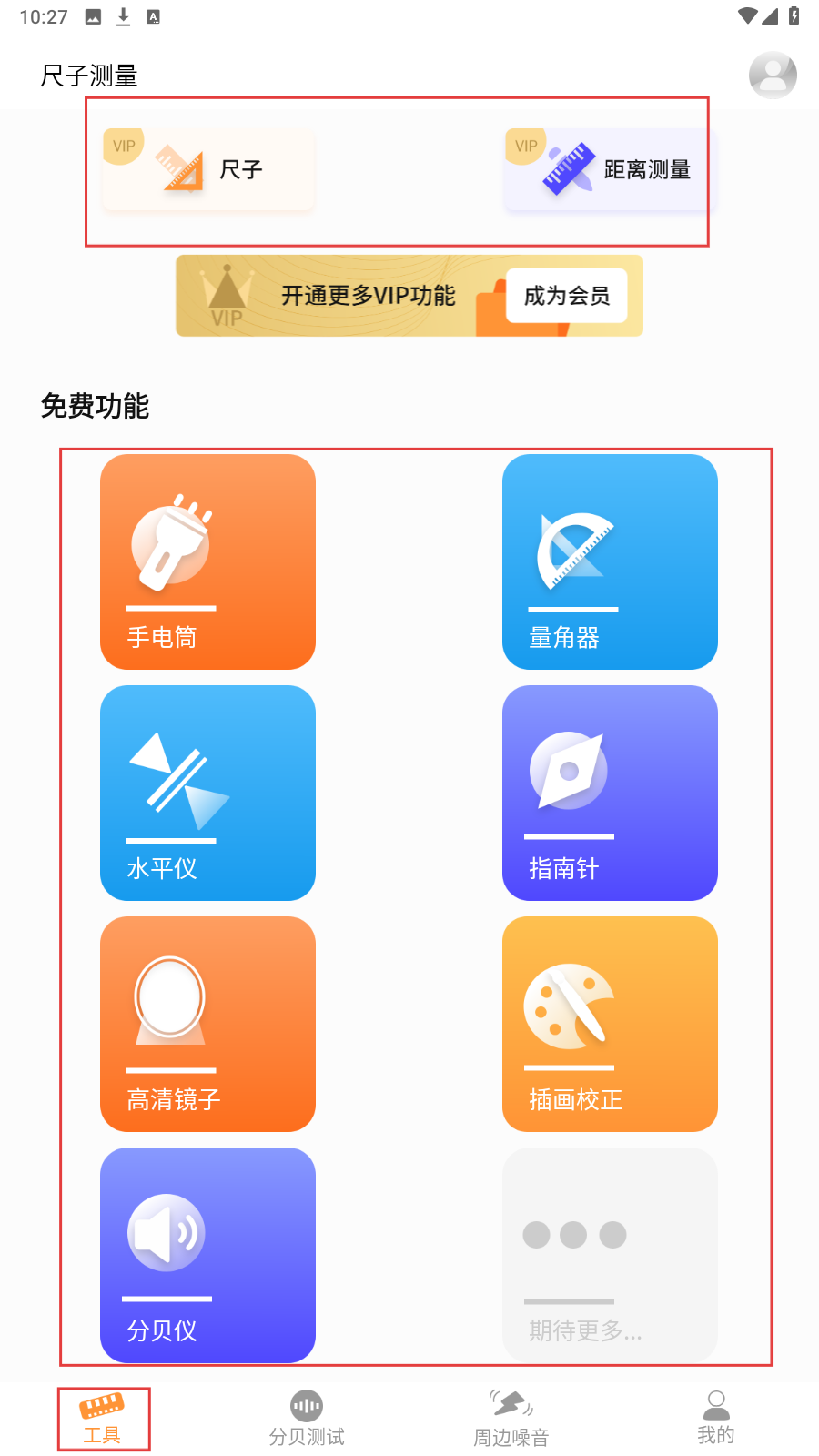Tap the 成为会员 button
Viewport: 819px width, 1456px height.
click(566, 296)
